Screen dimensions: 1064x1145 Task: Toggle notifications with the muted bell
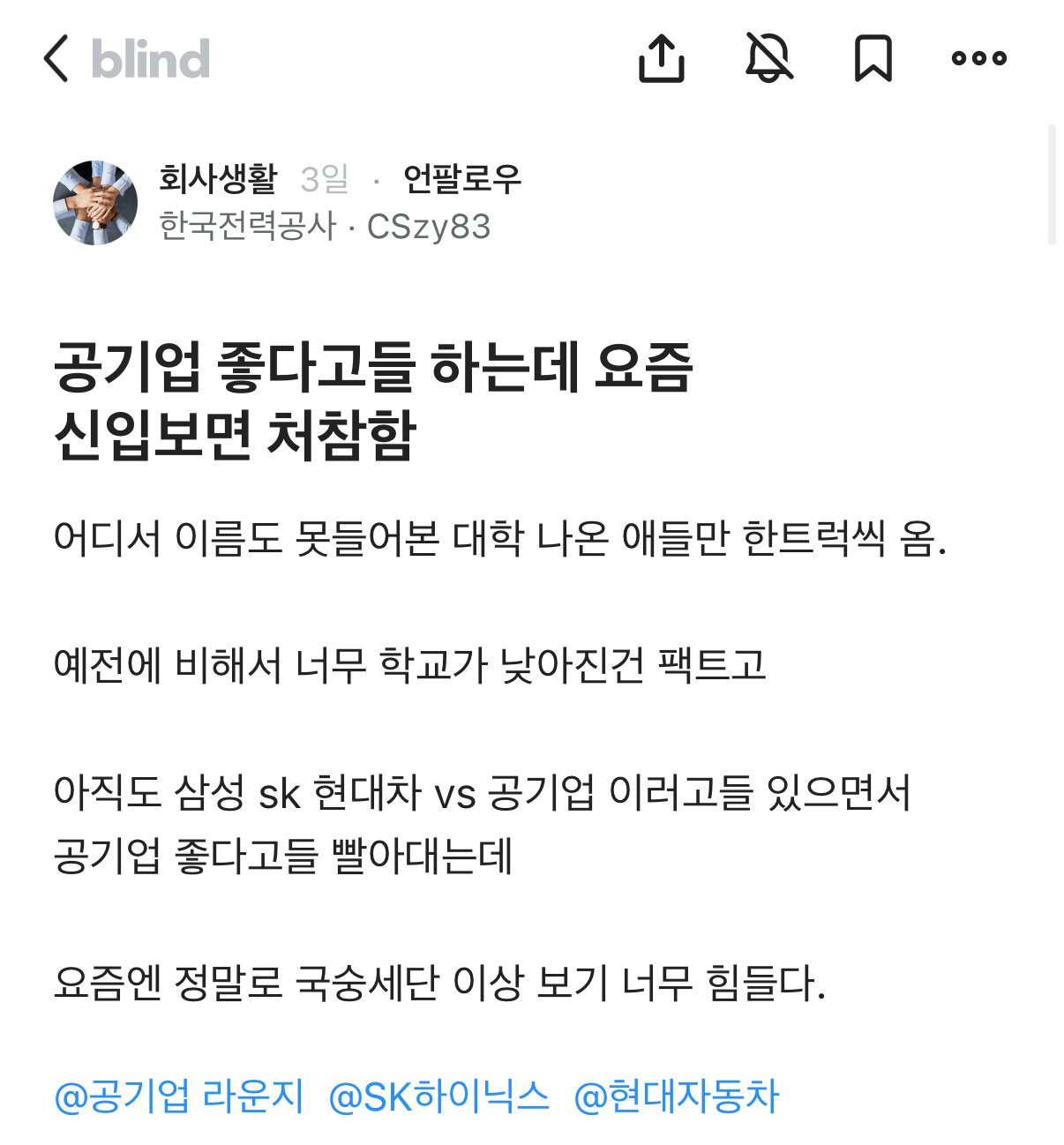click(x=768, y=59)
